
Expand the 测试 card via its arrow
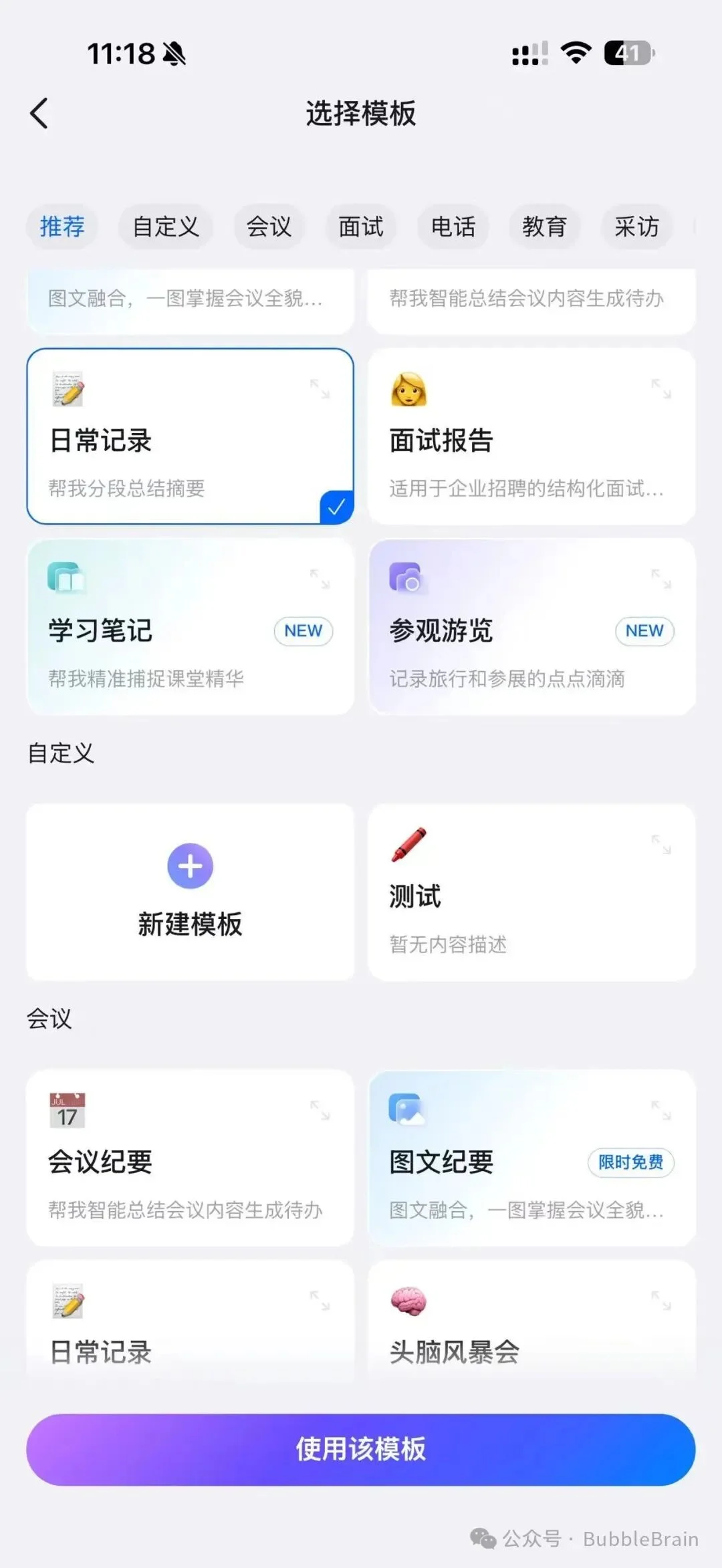[x=661, y=845]
